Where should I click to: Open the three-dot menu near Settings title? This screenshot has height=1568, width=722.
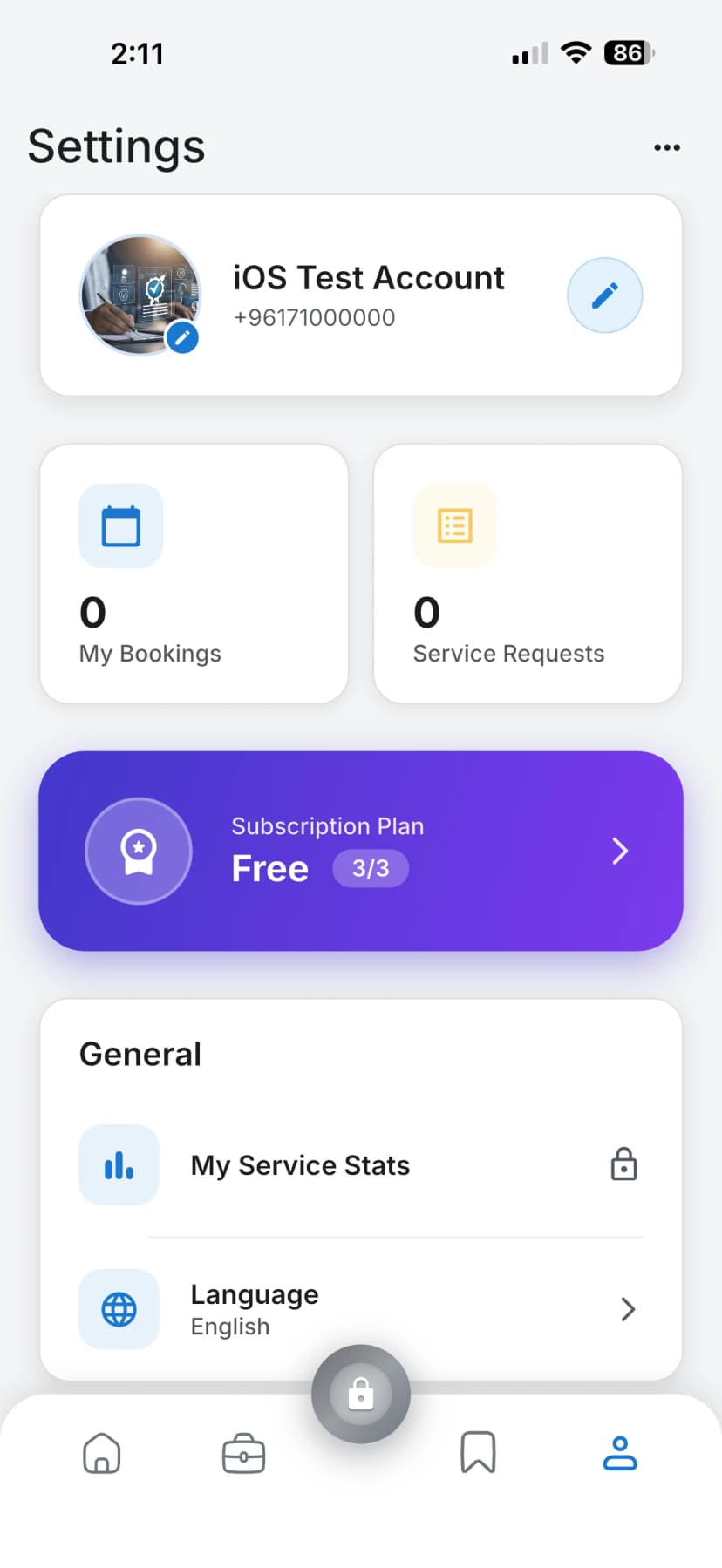(x=666, y=146)
